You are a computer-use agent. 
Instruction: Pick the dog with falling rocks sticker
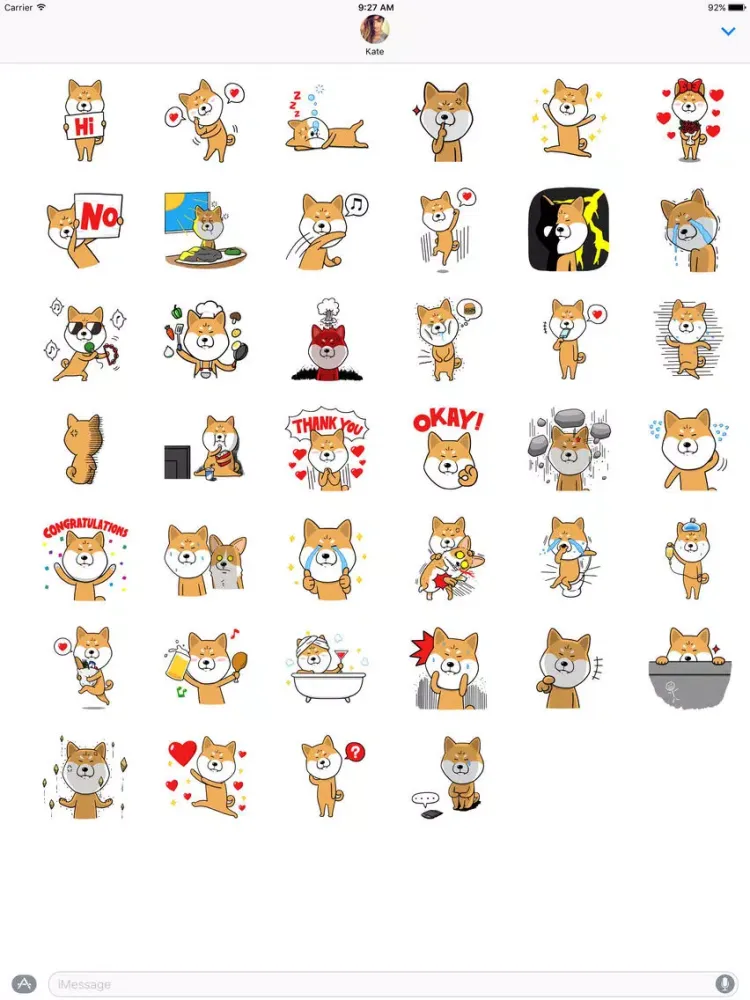(x=568, y=450)
